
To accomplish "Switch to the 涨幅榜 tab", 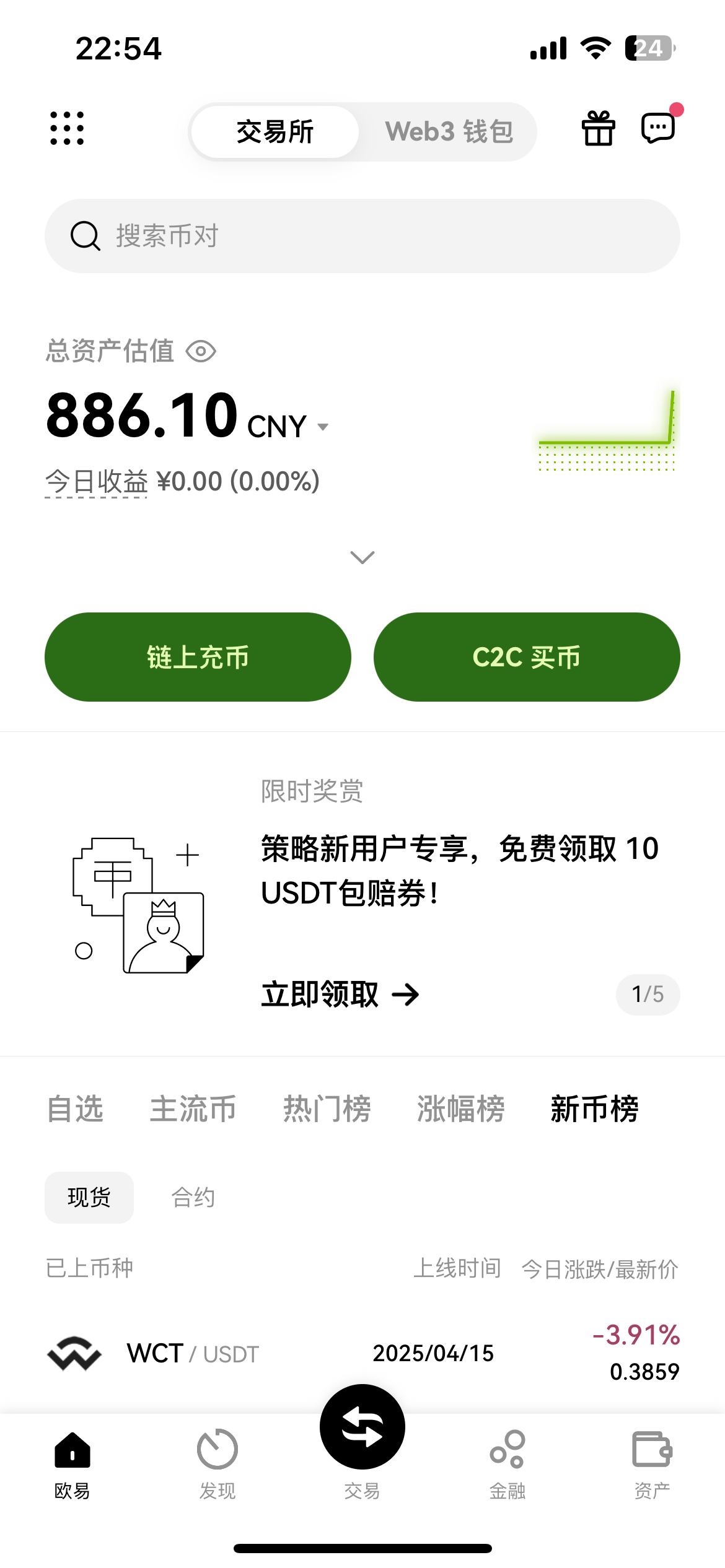I will [460, 1108].
